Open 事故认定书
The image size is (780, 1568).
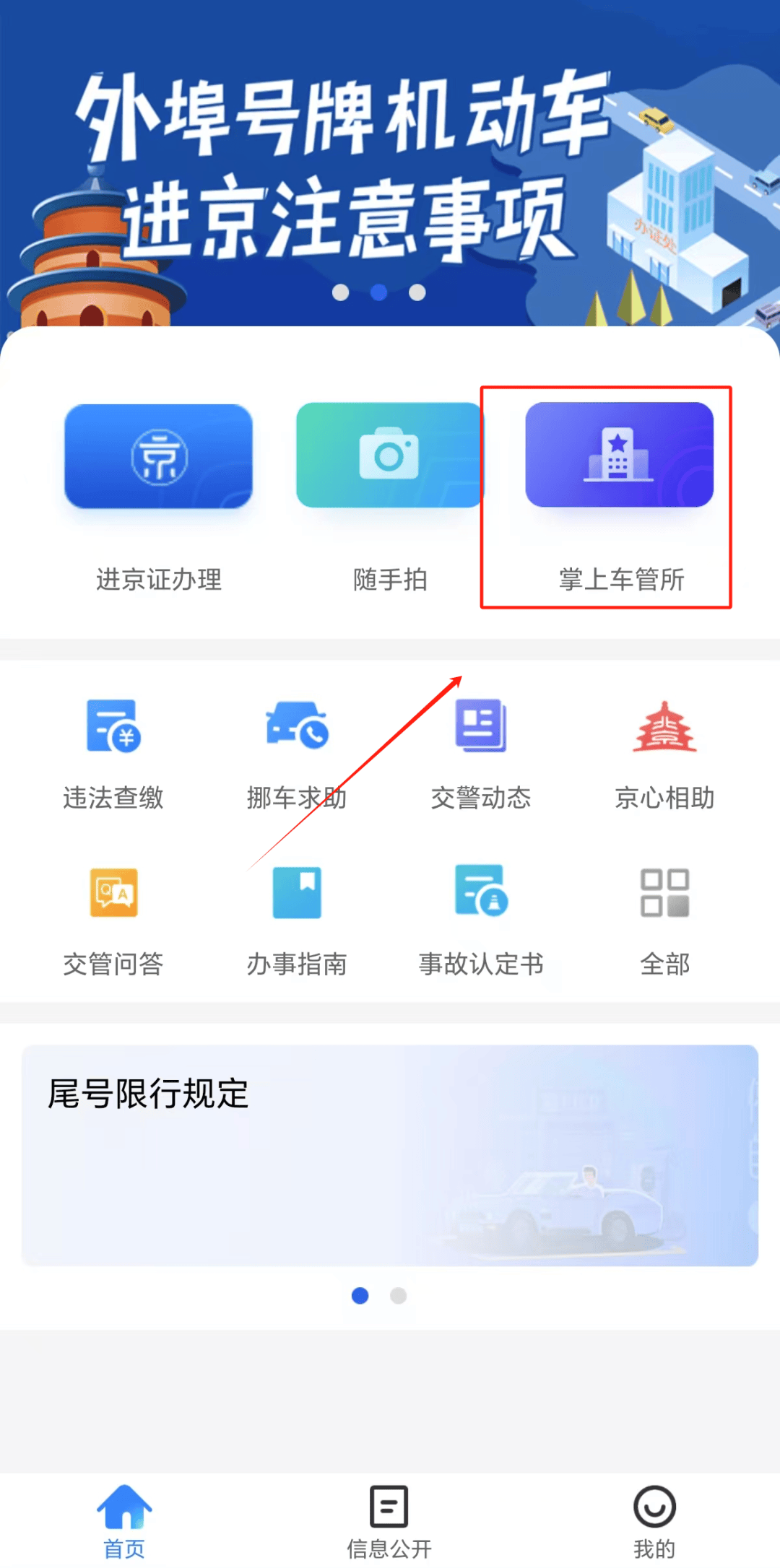[481, 917]
